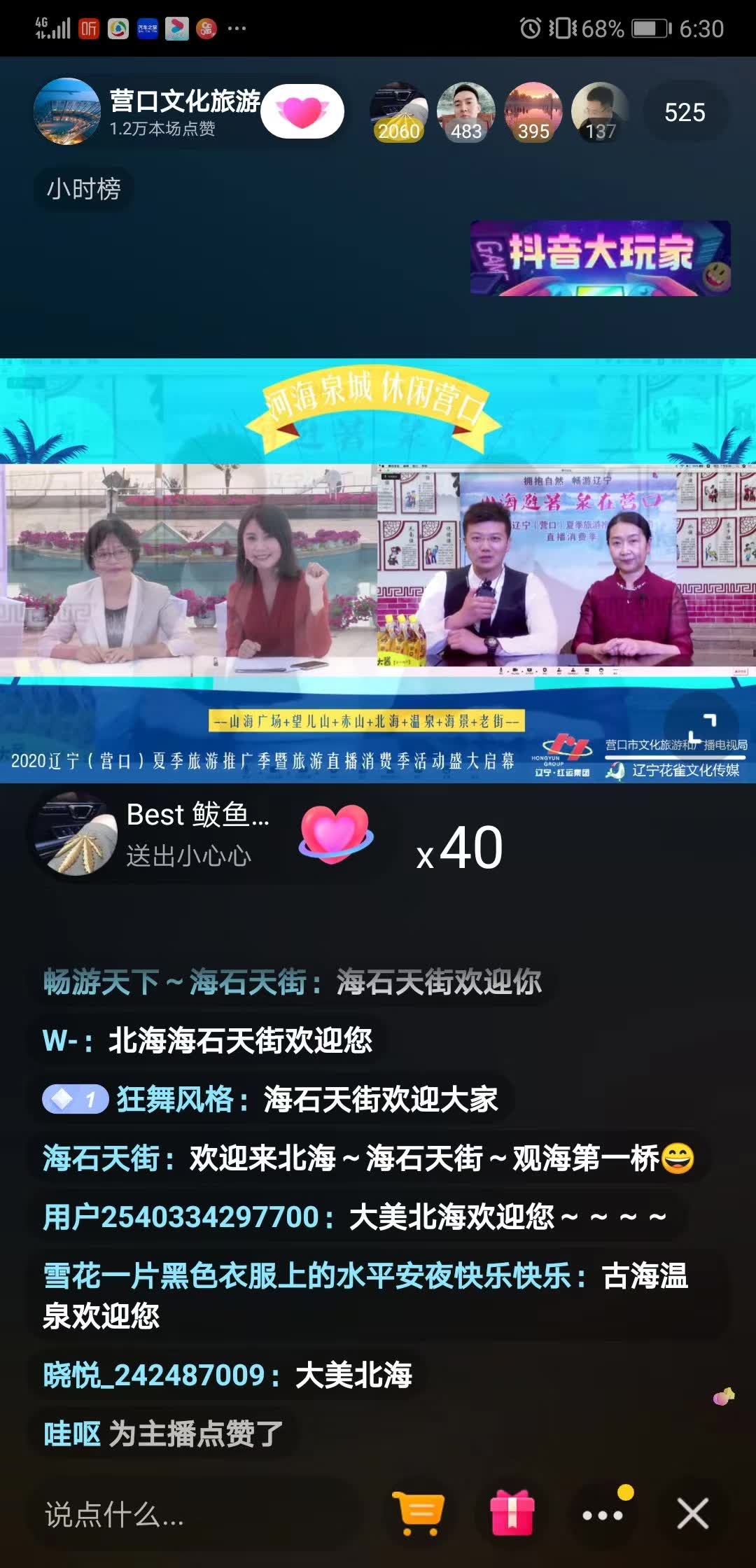Open the gift panel
This screenshot has height=1568, width=756.
pyautogui.click(x=512, y=1514)
